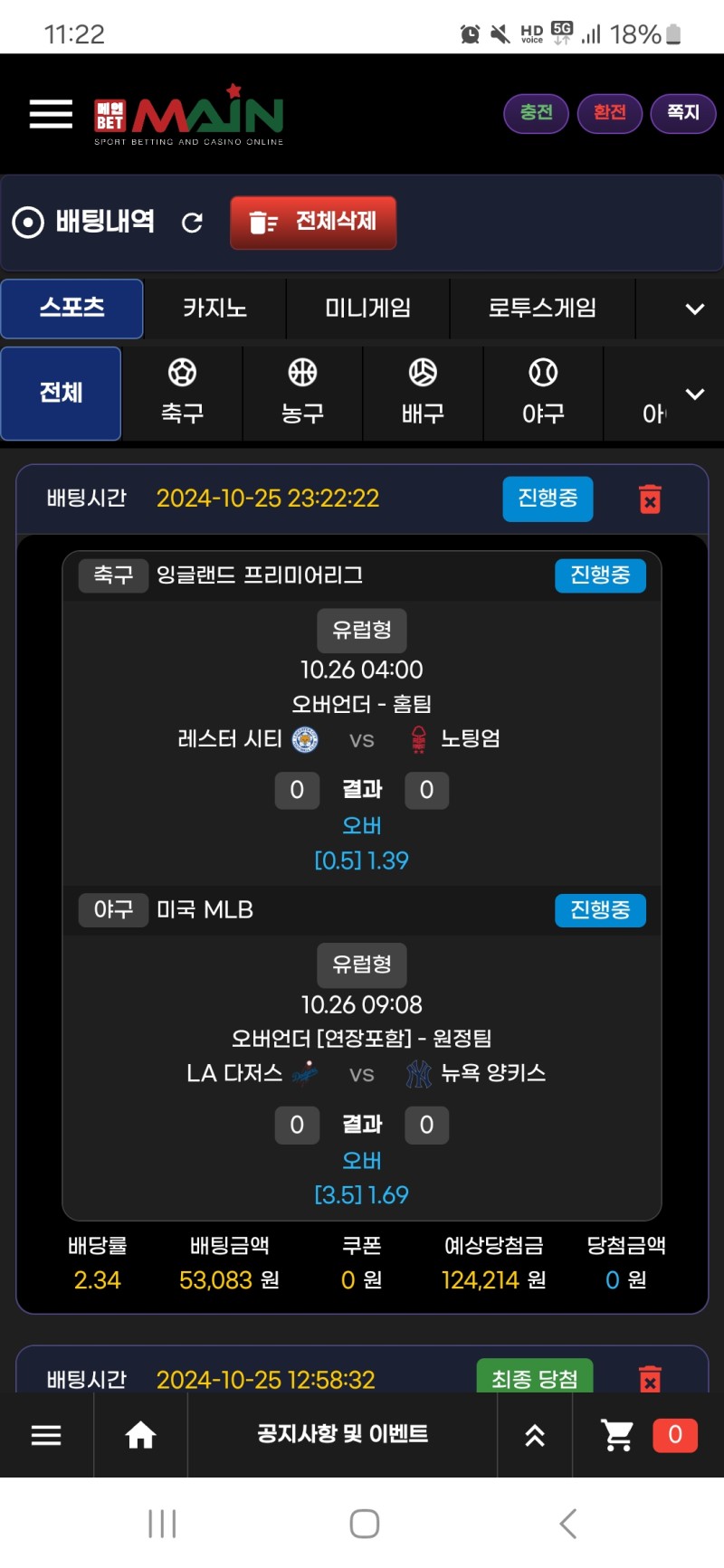This screenshot has height=1568, width=724.
Task: Filter bets by 야구 baseball
Action: (543, 393)
